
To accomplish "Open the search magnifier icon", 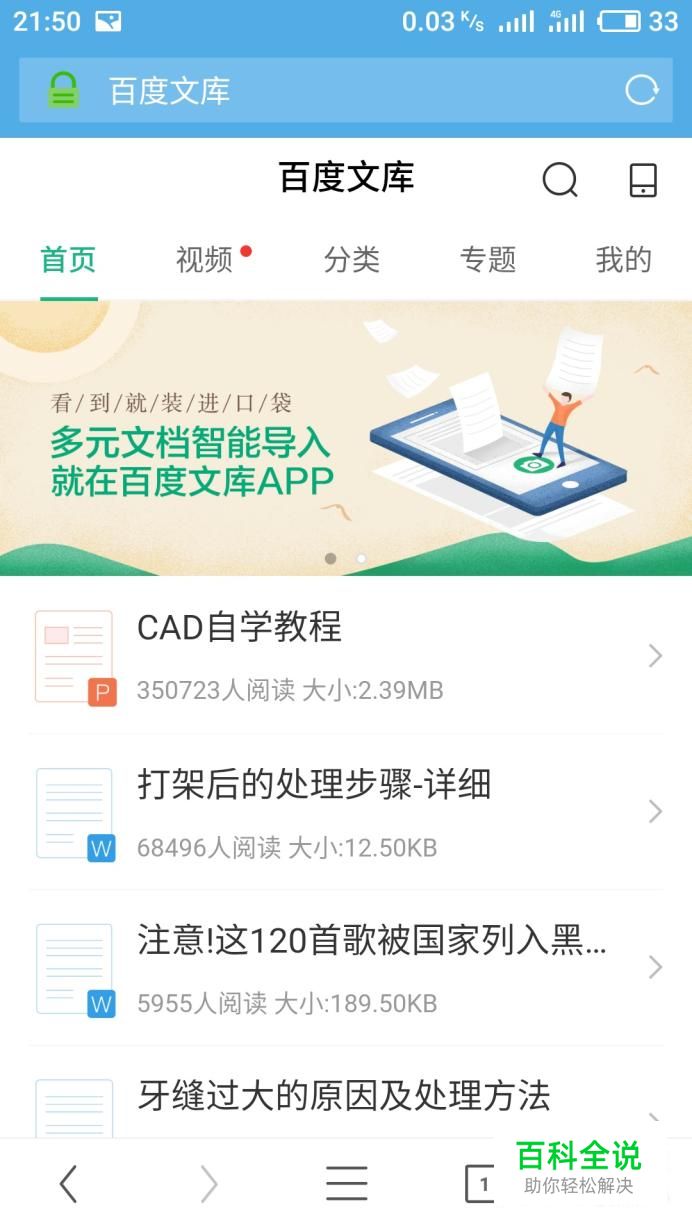I will tap(560, 180).
